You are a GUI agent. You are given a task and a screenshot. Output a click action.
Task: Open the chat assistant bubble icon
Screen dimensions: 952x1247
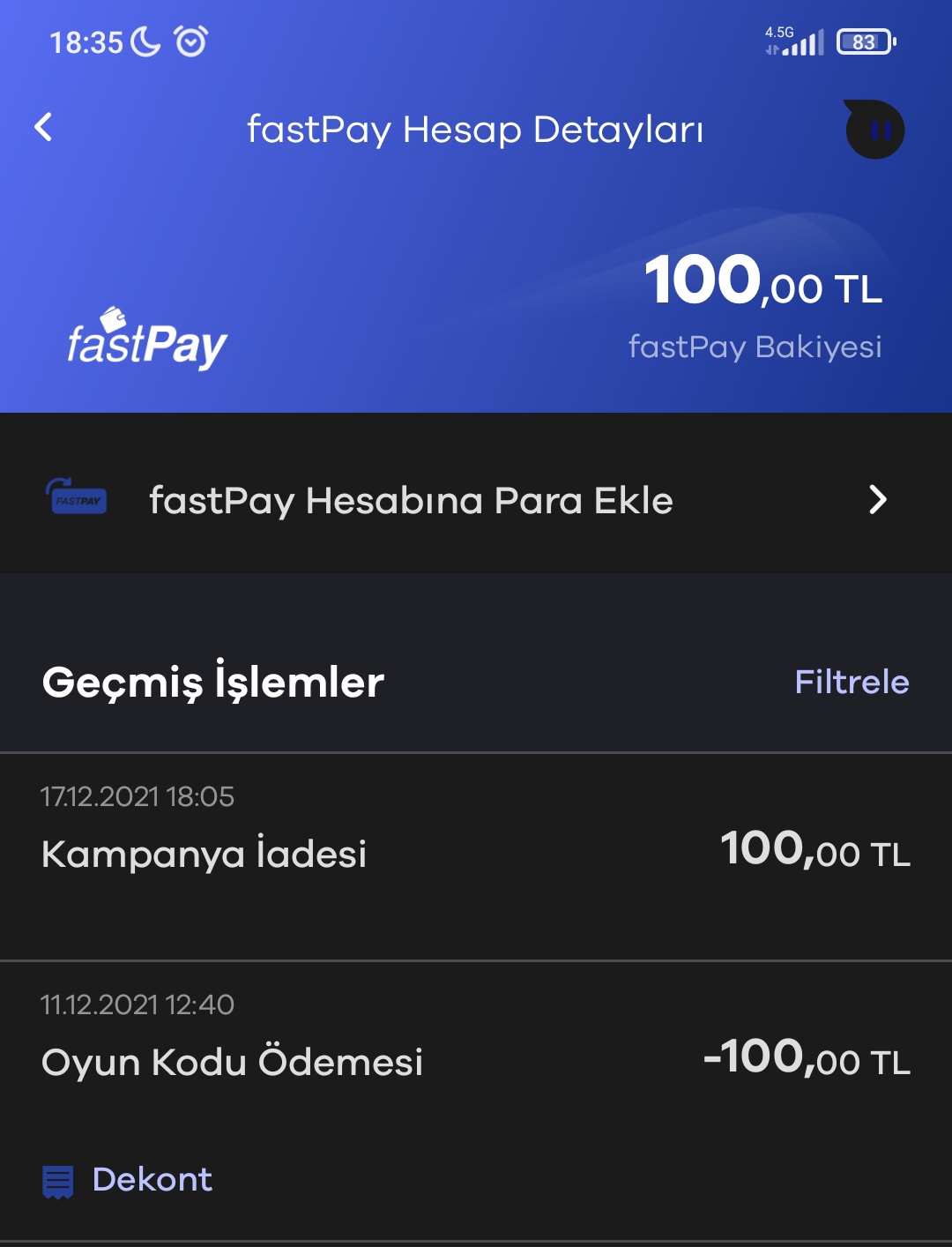click(x=874, y=130)
